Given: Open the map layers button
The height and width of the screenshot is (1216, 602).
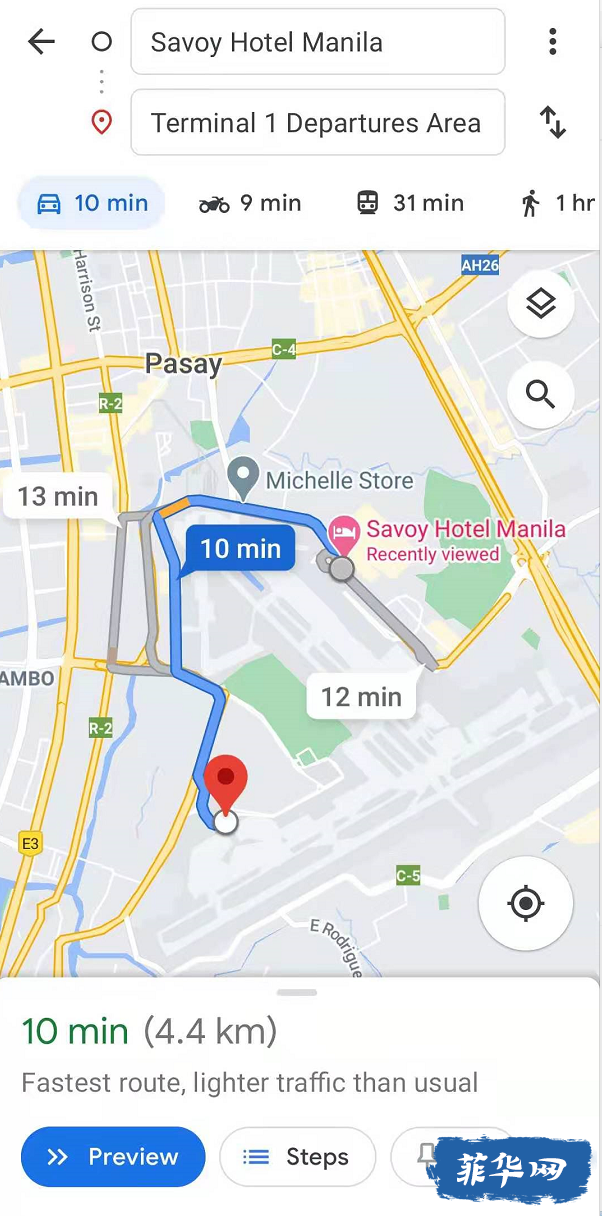Looking at the screenshot, I should [540, 303].
